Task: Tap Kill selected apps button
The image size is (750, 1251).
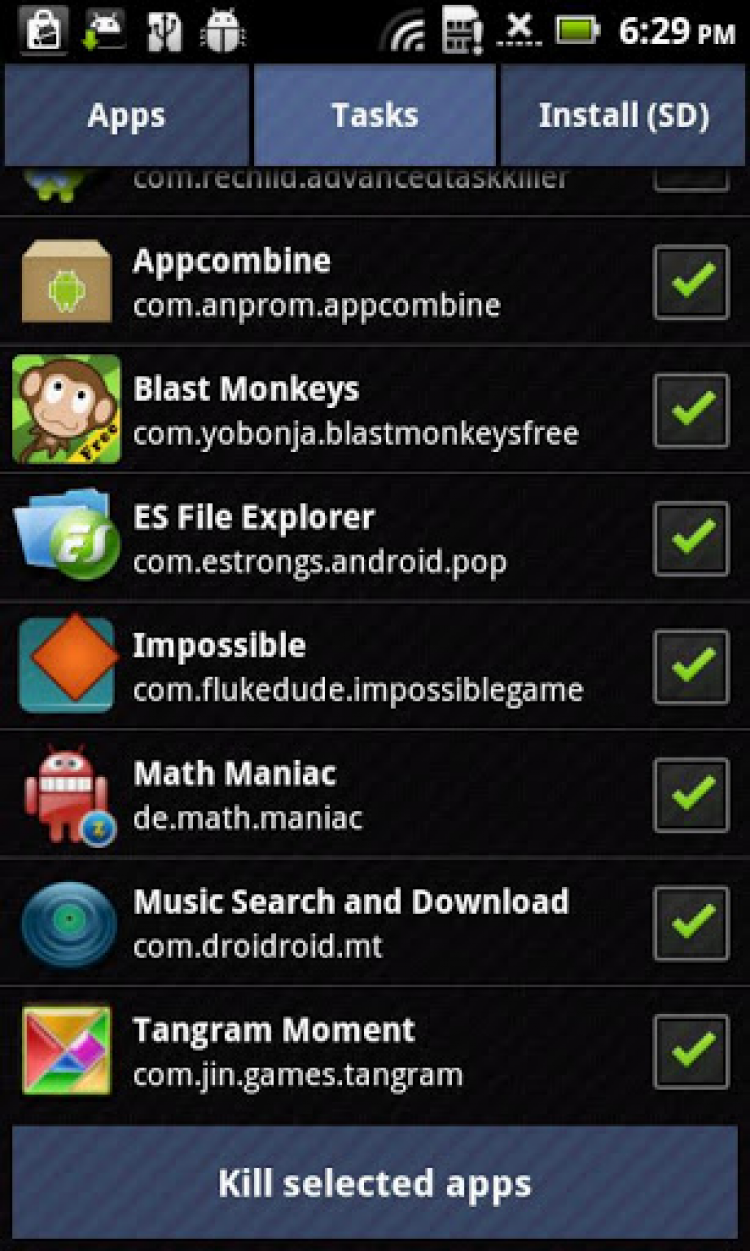Action: pos(375,1183)
